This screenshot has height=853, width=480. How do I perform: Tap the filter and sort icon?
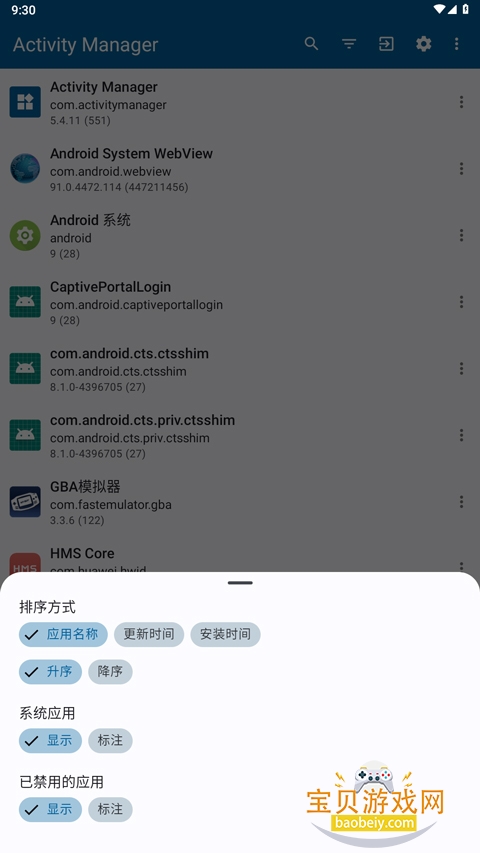(349, 44)
